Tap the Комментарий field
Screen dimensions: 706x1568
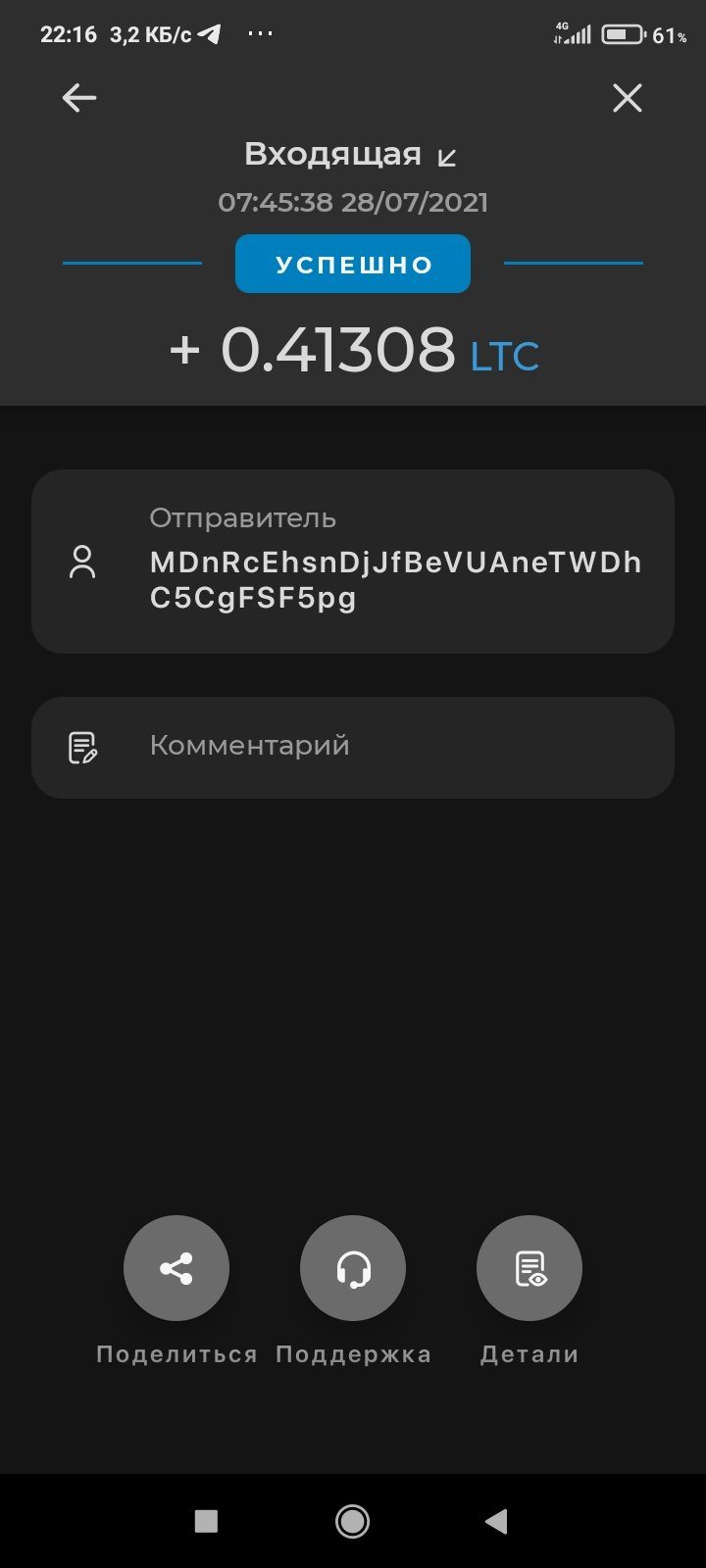click(353, 747)
